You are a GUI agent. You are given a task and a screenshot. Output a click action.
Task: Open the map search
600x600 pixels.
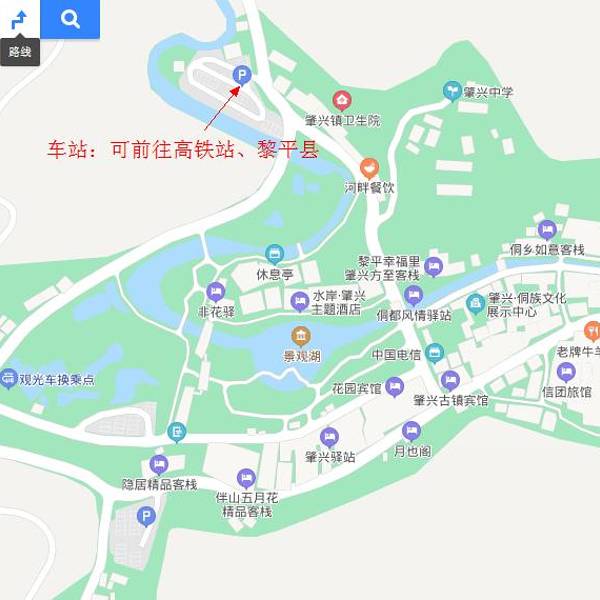pyautogui.click(x=70, y=19)
